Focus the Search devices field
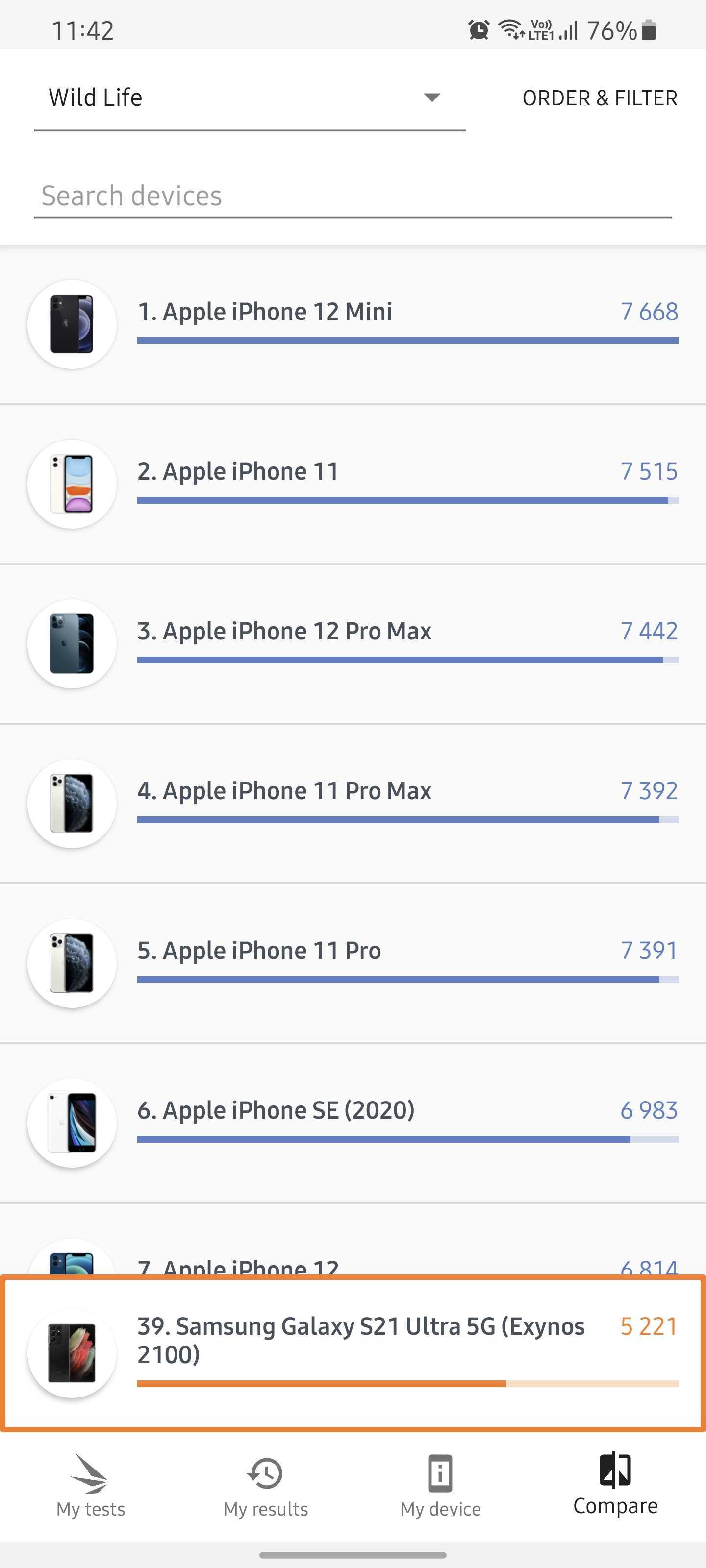Viewport: 706px width, 1568px height. [x=352, y=196]
